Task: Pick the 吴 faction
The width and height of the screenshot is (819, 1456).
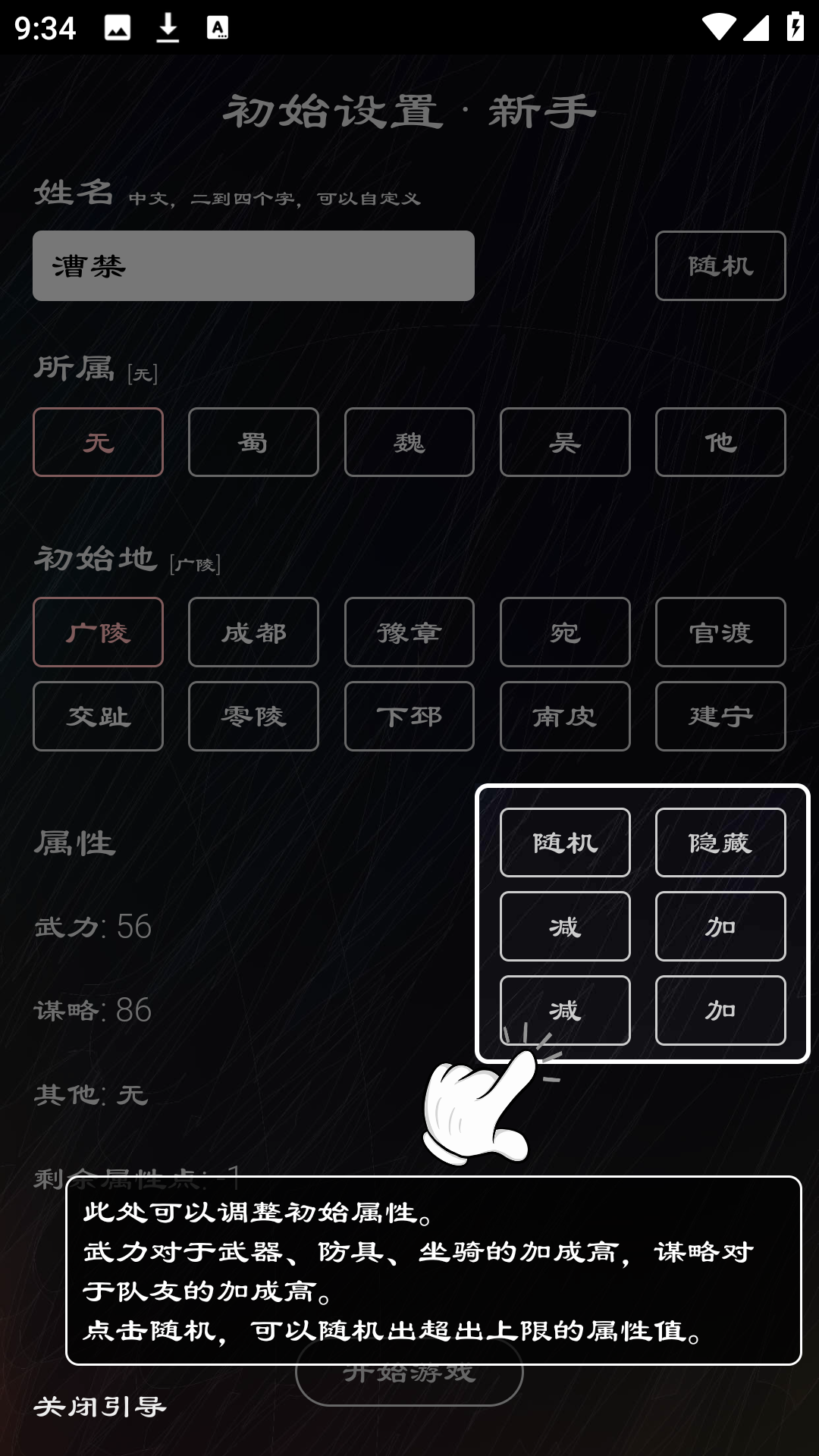Action: click(564, 442)
